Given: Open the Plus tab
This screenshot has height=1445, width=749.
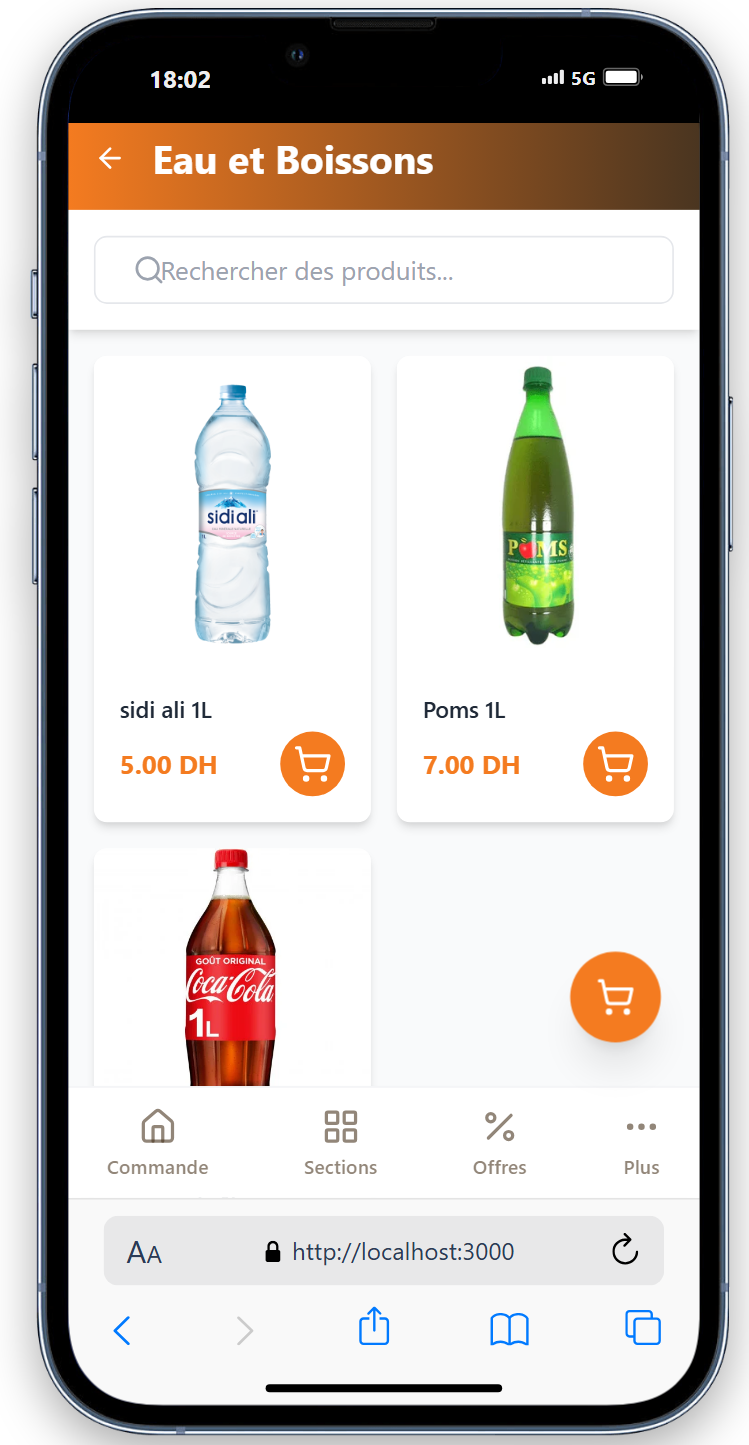Looking at the screenshot, I should point(641,1142).
